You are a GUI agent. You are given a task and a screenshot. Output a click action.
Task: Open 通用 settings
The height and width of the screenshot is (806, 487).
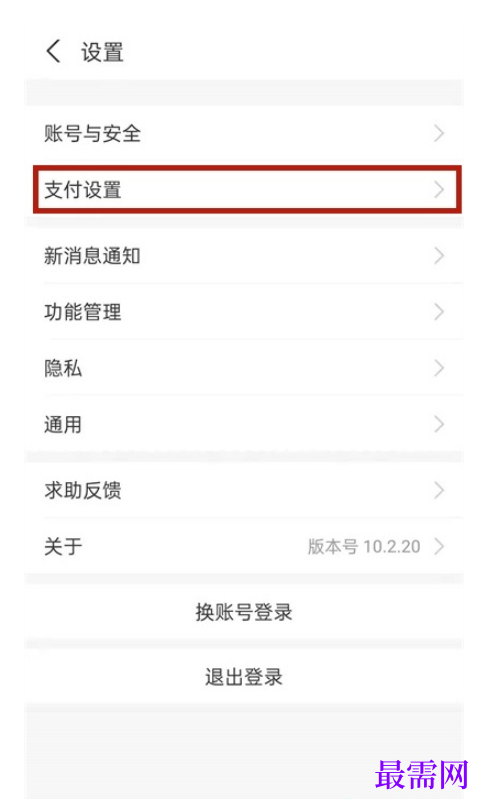(x=244, y=424)
